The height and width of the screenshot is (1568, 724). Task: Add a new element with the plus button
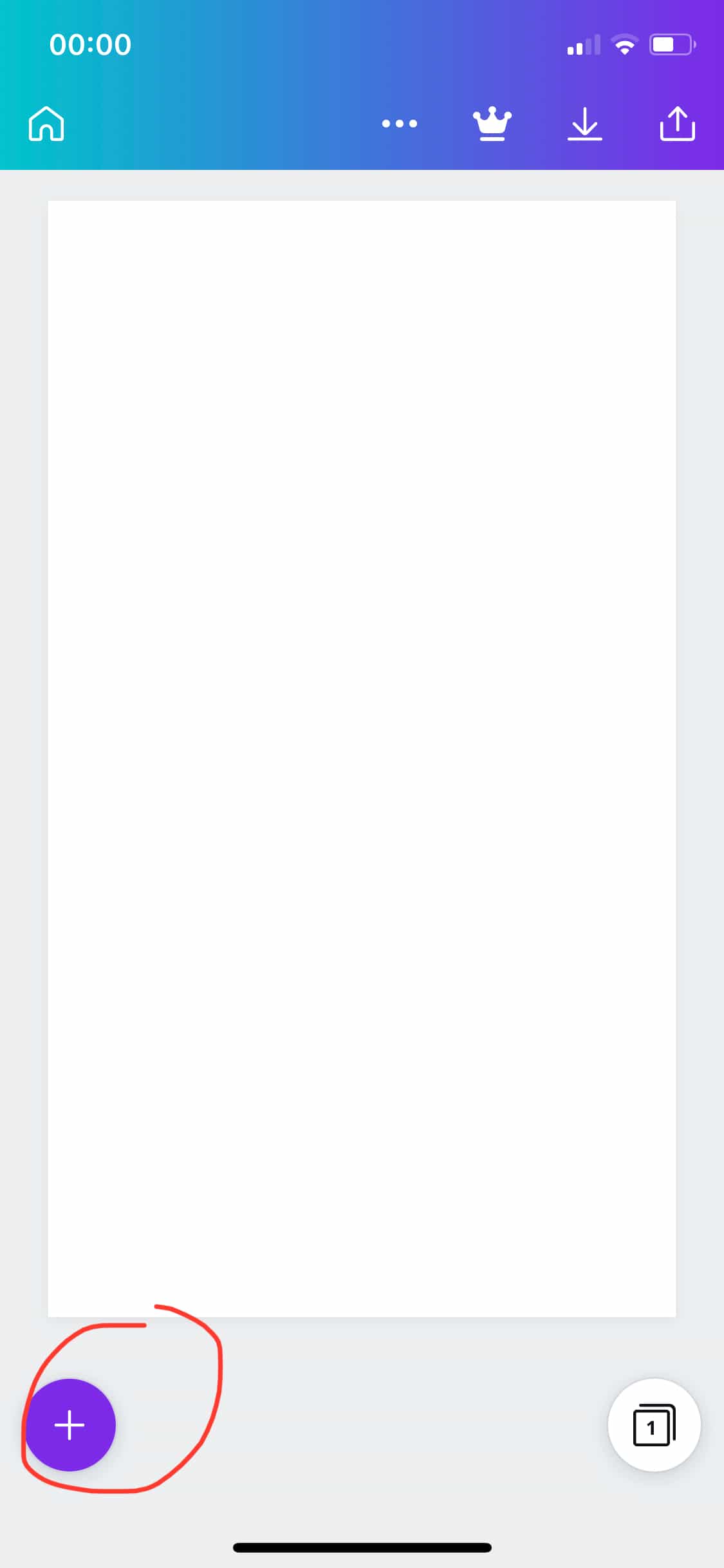[x=70, y=1424]
